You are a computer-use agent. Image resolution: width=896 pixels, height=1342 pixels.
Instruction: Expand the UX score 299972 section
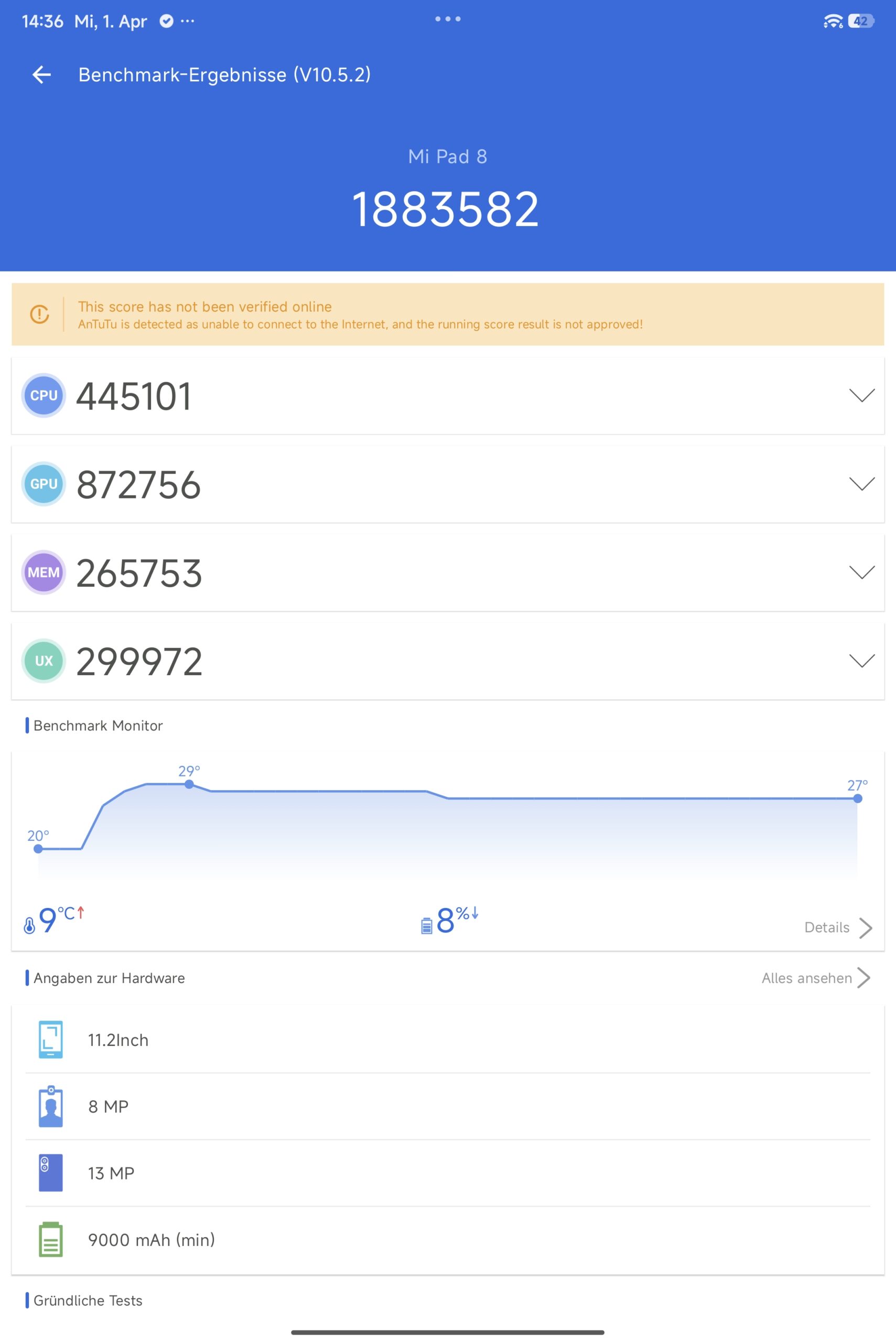pyautogui.click(x=861, y=661)
